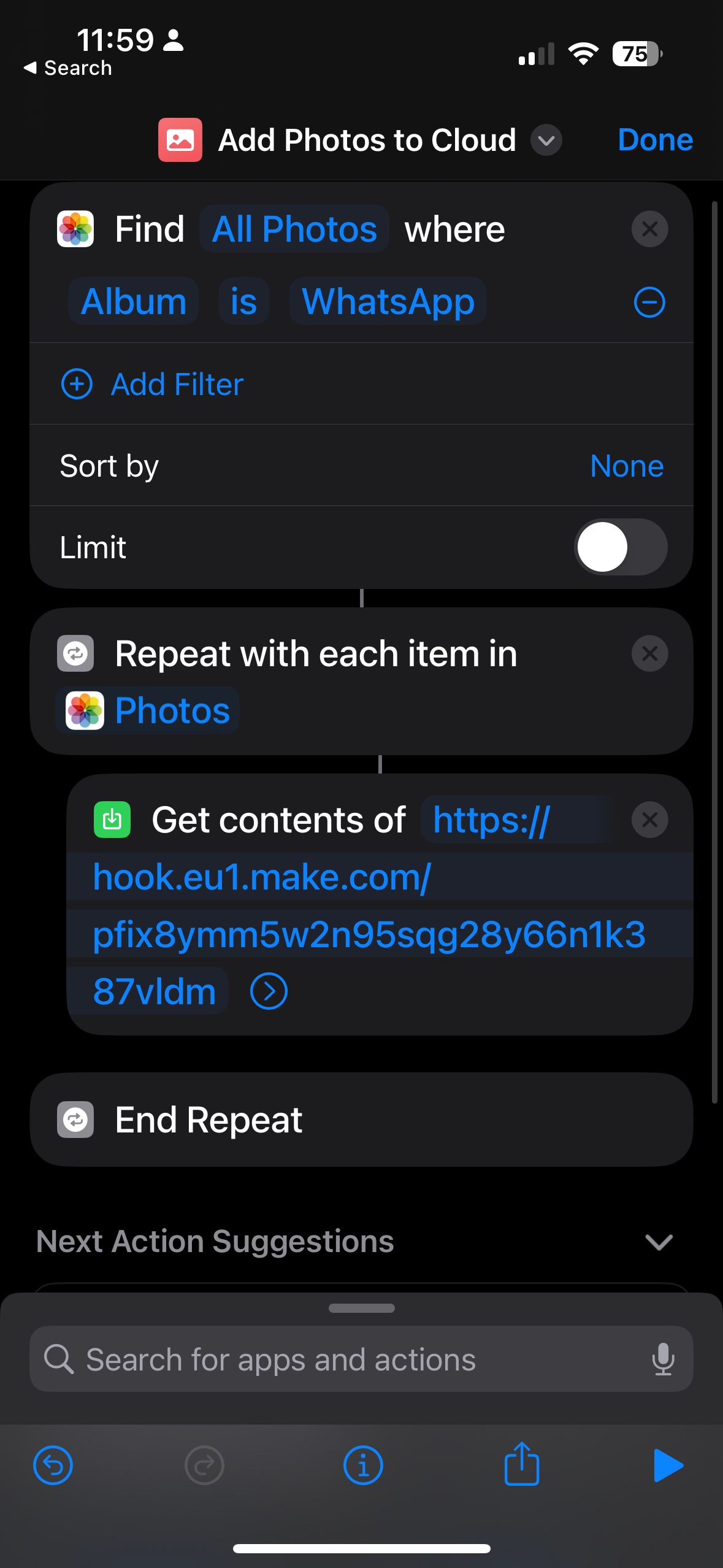
Task: Change the All Photos parameter
Action: click(x=294, y=229)
